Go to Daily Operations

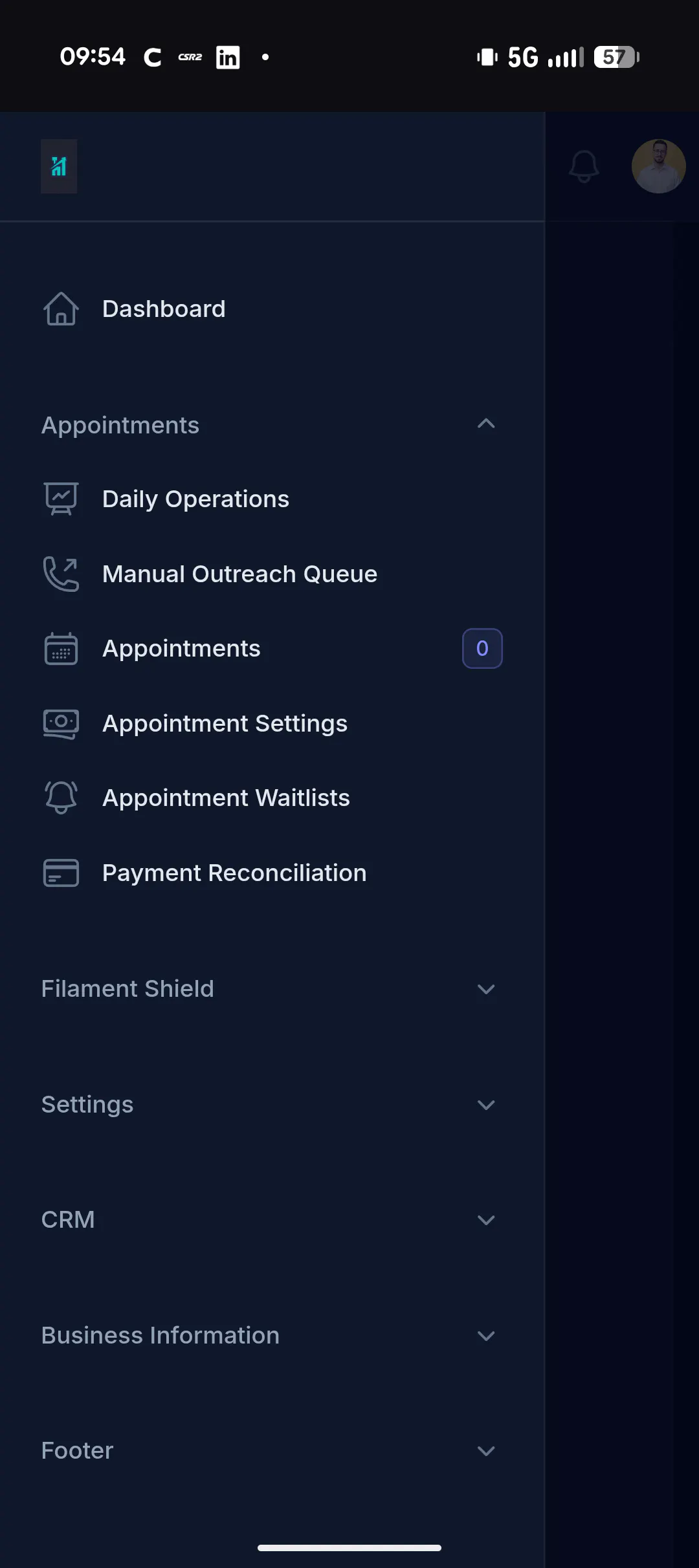(x=272, y=499)
